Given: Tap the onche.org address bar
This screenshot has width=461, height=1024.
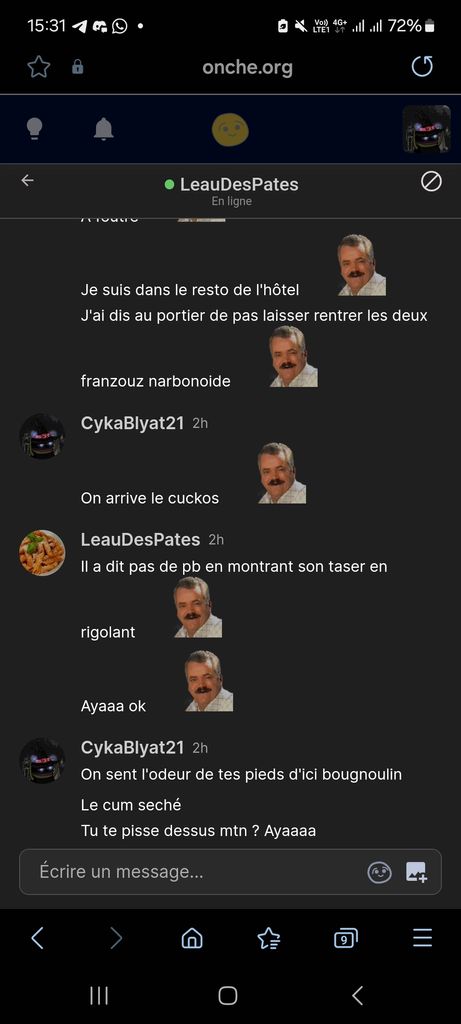Looking at the screenshot, I should pyautogui.click(x=247, y=67).
